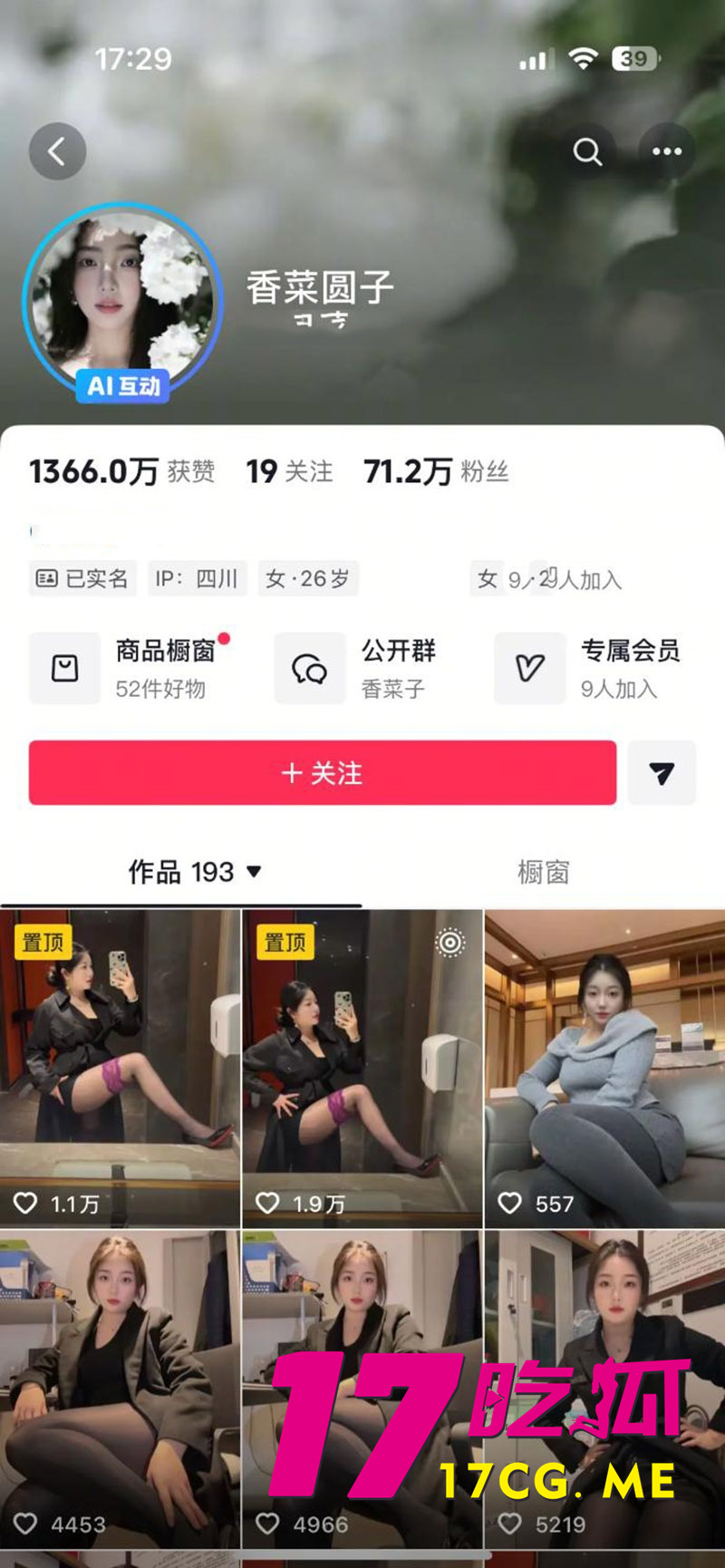725x1568 pixels.
Task: Open the 公开群 chat group icon
Action: (x=310, y=669)
